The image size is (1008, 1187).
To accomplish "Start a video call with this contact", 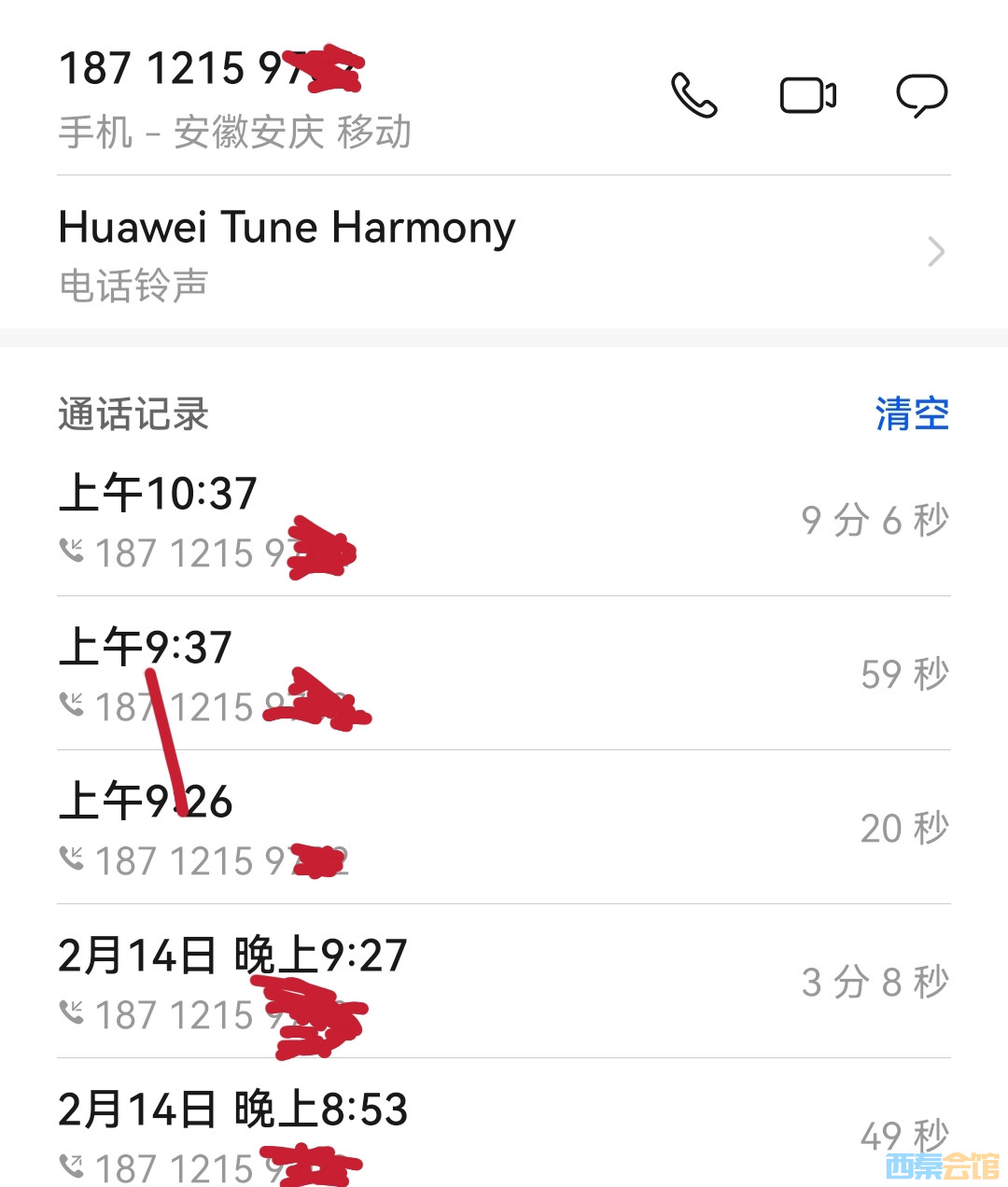I will (x=807, y=95).
